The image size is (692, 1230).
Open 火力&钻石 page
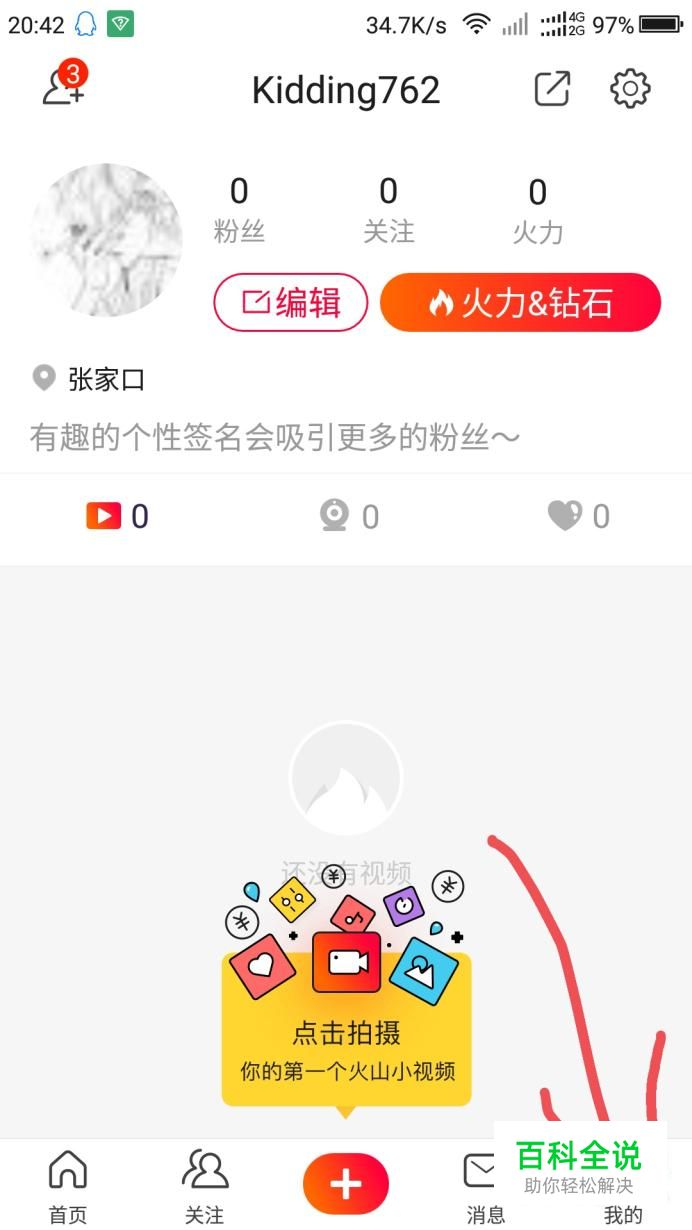520,302
